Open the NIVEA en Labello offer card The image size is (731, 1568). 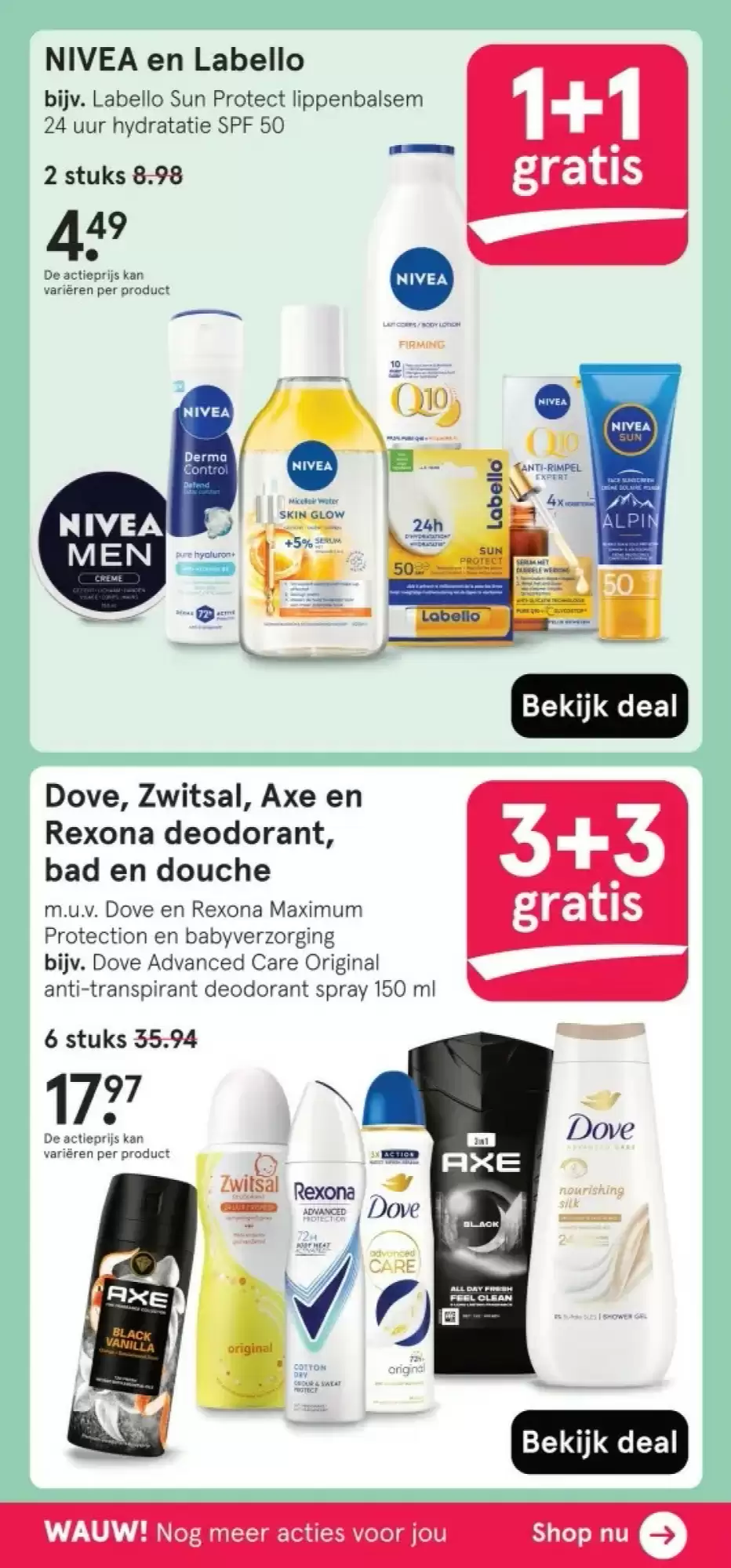click(174, 60)
